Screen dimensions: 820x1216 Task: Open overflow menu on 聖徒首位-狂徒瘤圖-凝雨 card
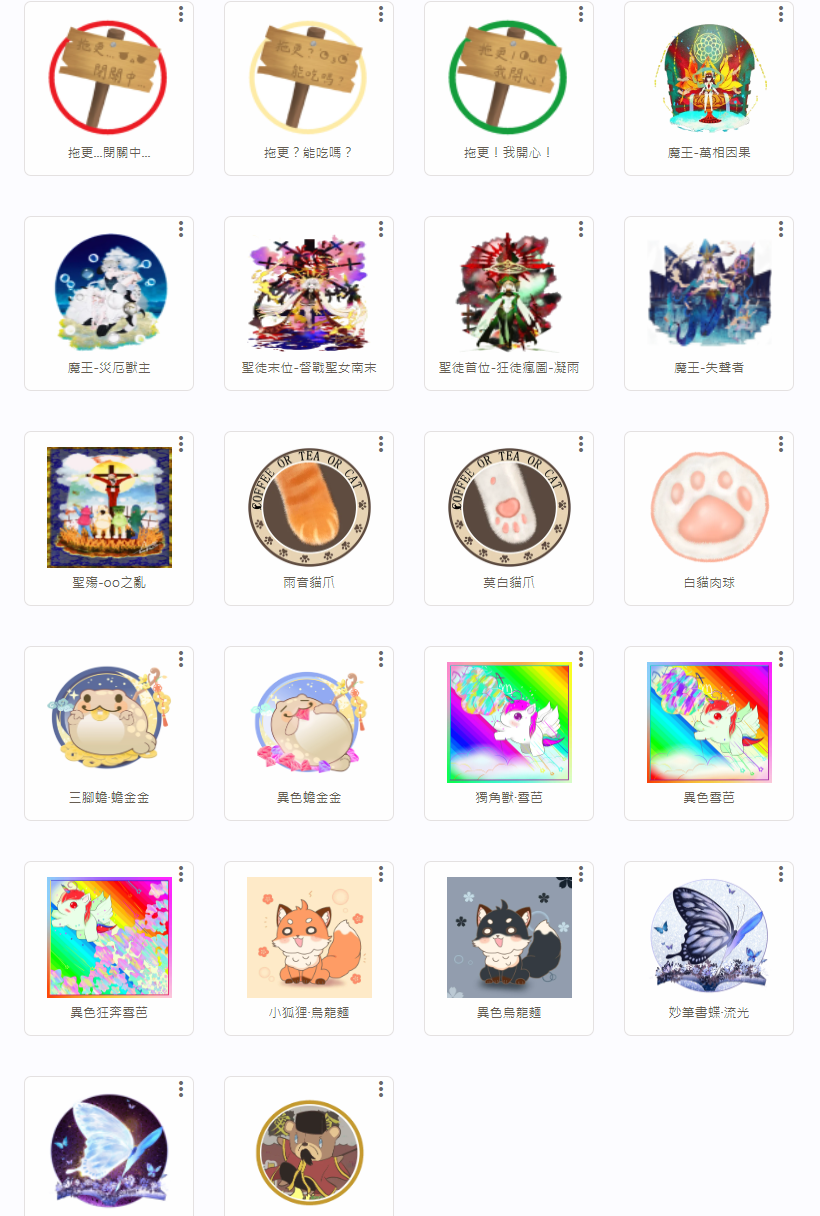pyautogui.click(x=581, y=229)
